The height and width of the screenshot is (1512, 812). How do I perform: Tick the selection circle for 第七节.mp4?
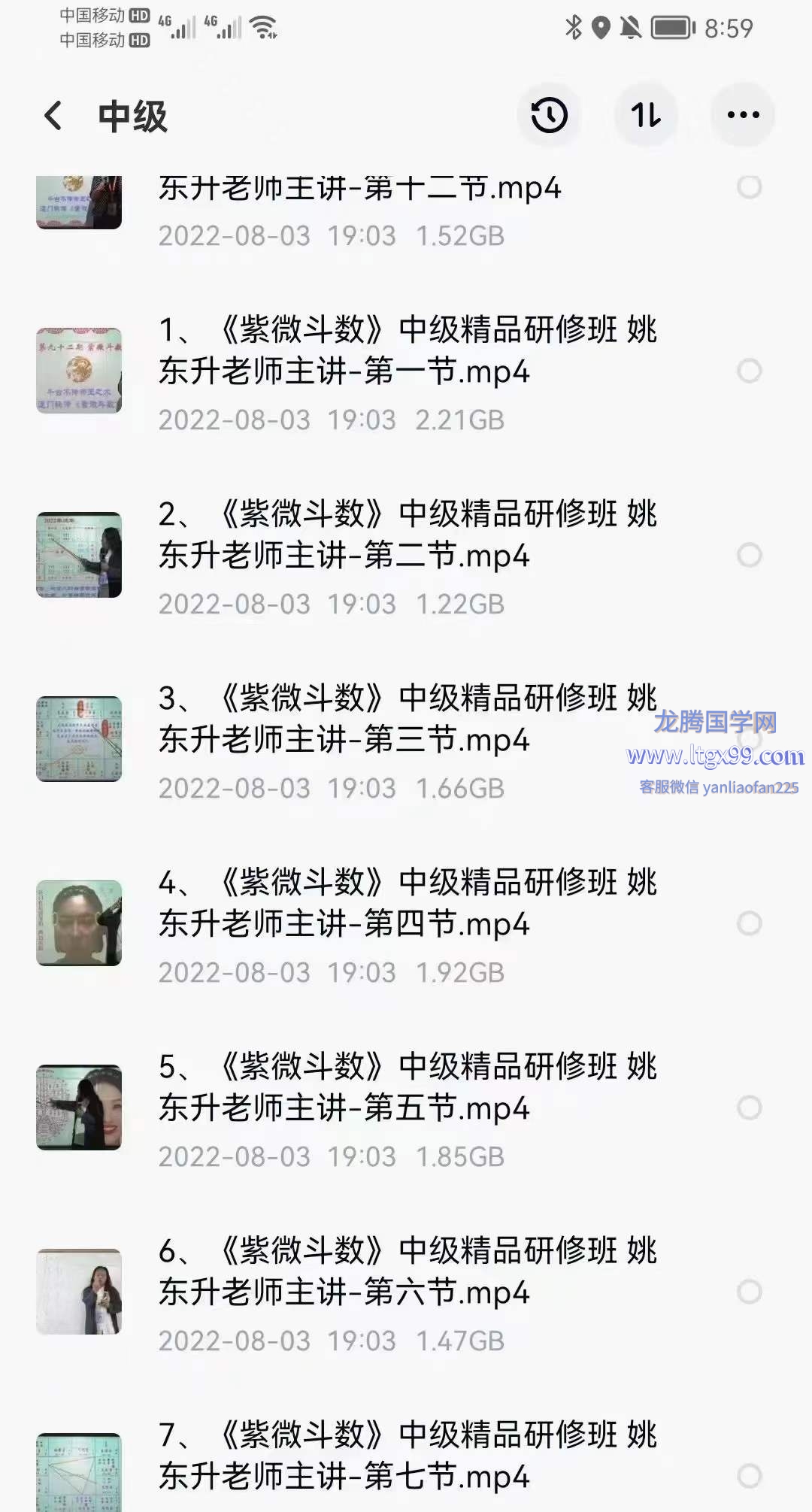point(749,1476)
